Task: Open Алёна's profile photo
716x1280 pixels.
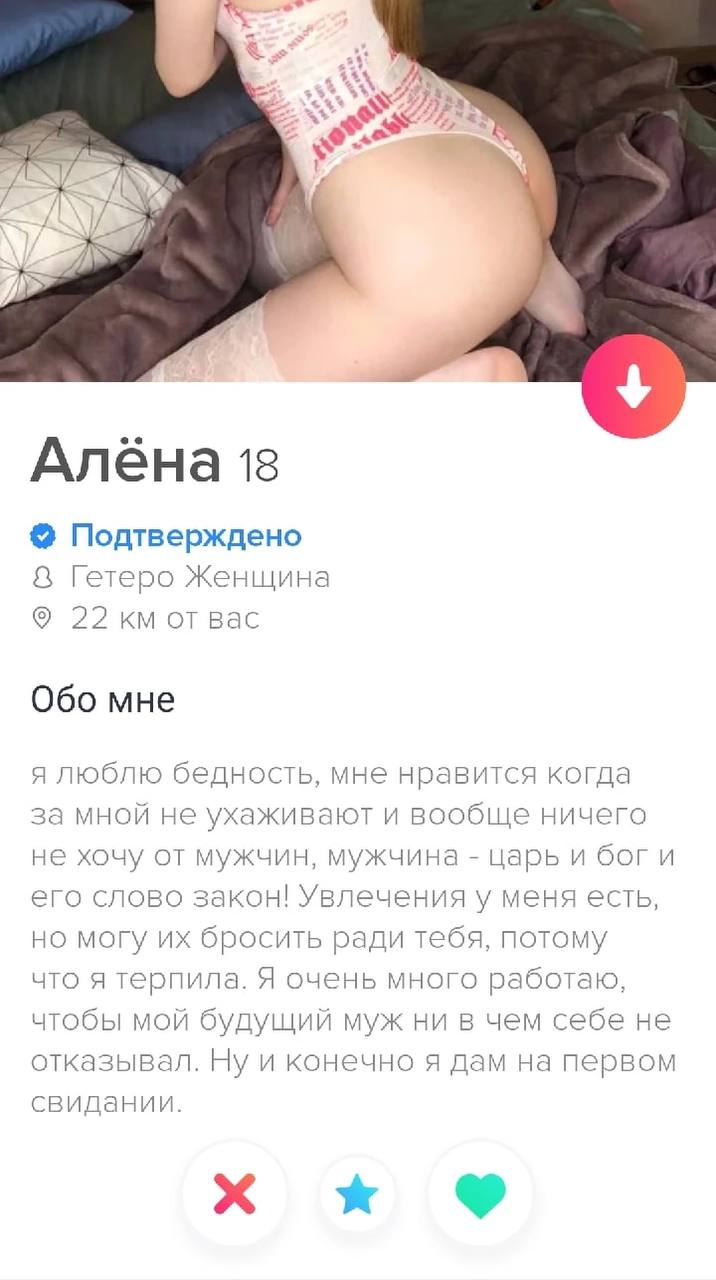Action: [358, 190]
